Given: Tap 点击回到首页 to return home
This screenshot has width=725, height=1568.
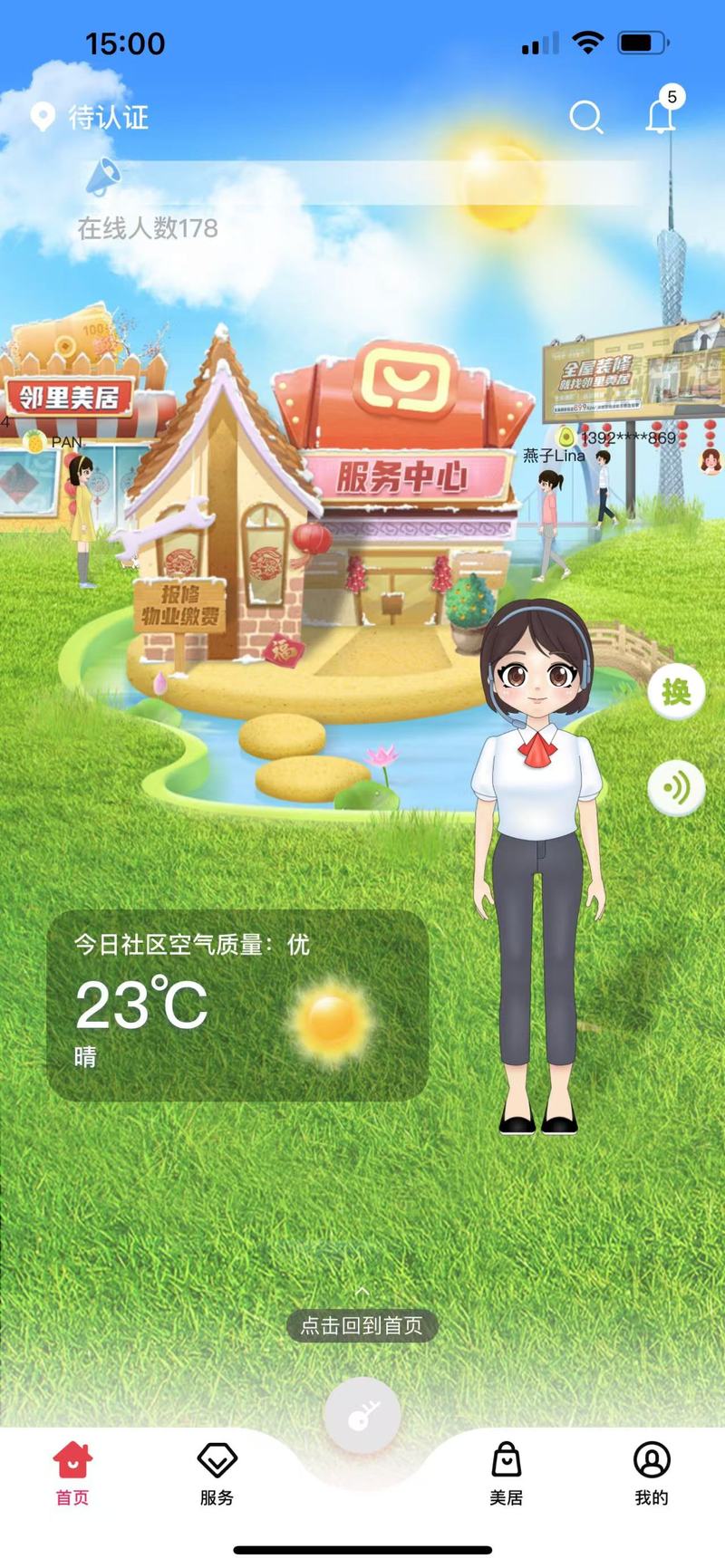Looking at the screenshot, I should (362, 1325).
